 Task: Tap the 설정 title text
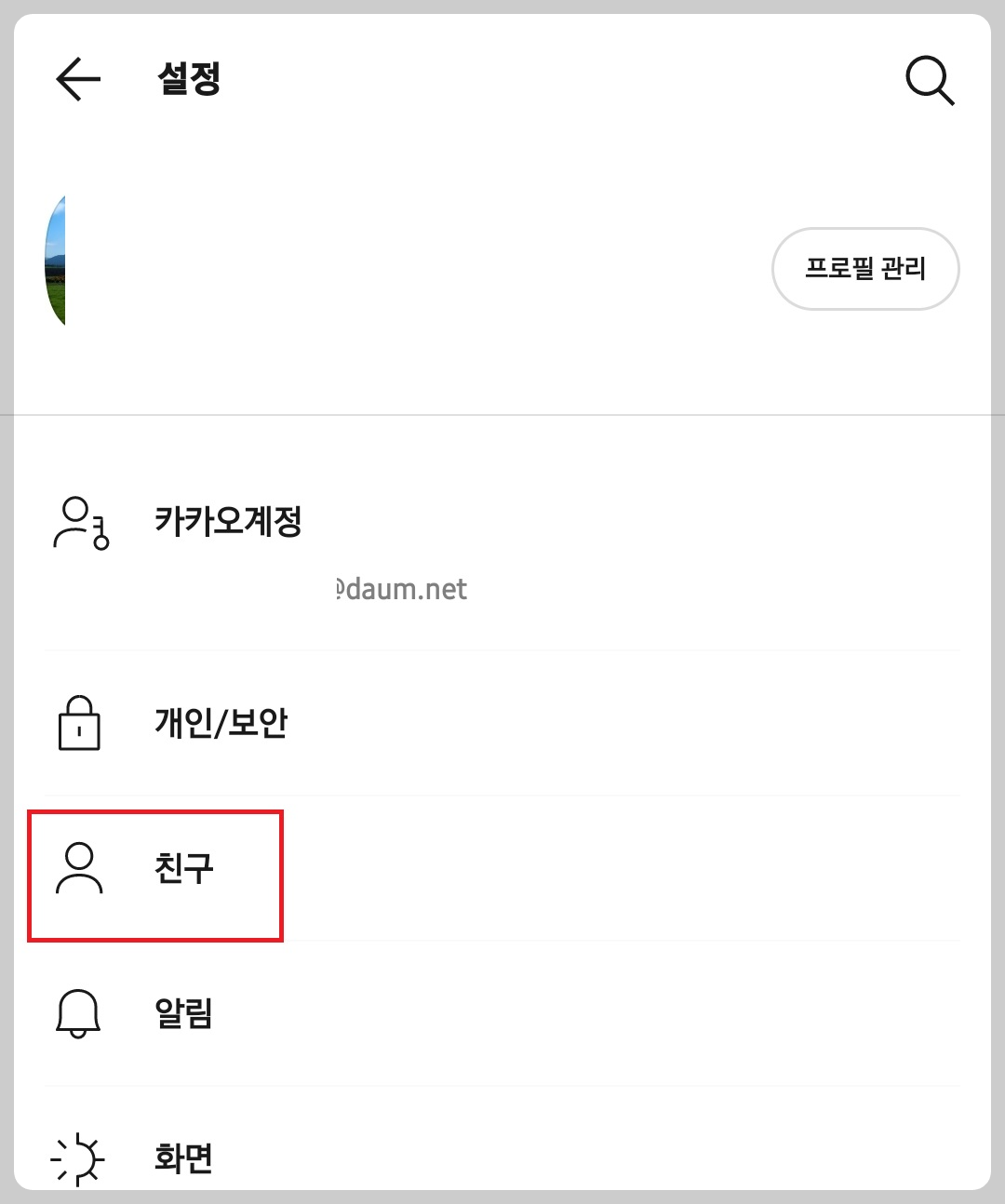(x=189, y=79)
